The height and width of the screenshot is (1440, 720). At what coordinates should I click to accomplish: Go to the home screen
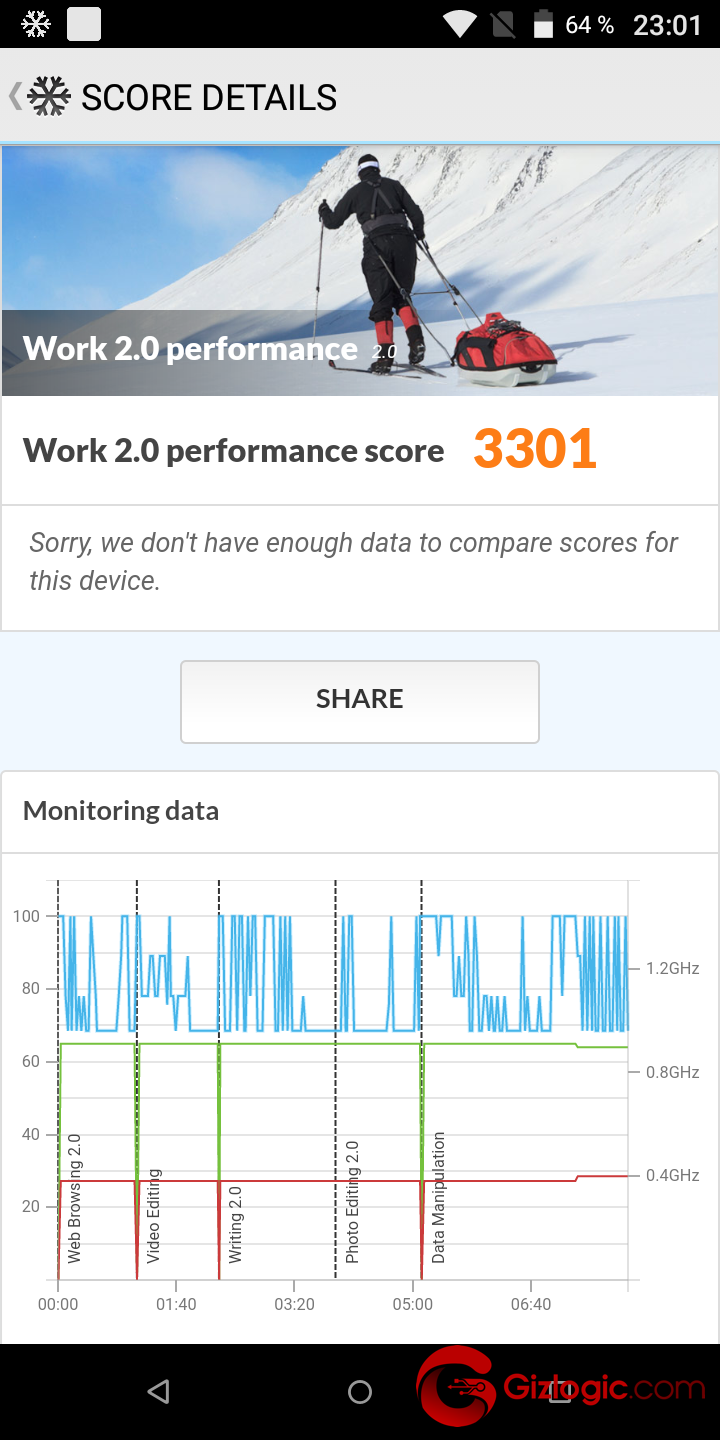pos(360,1391)
